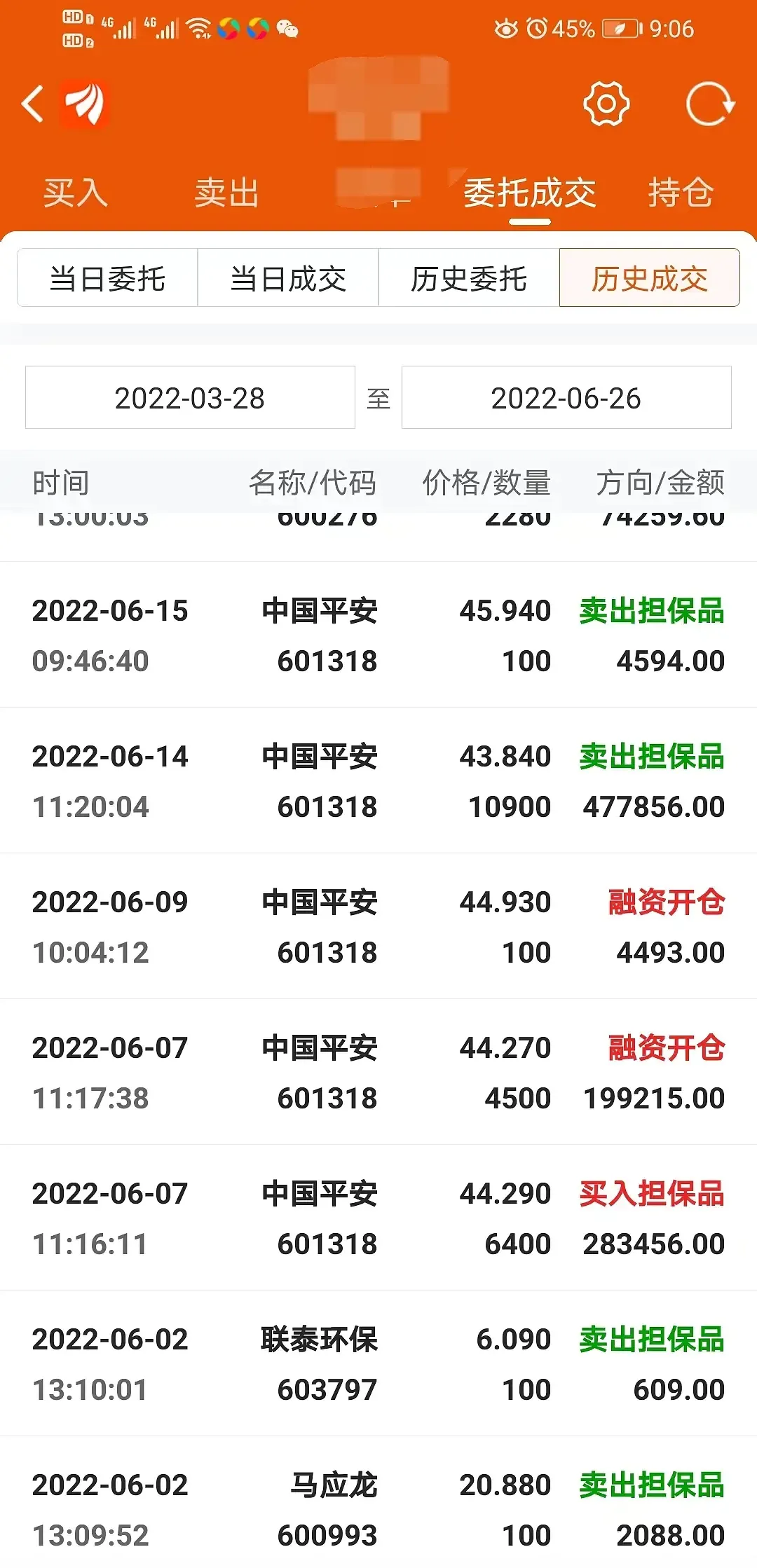Select the 历史成交 segment
The image size is (757, 1568).
[650, 277]
